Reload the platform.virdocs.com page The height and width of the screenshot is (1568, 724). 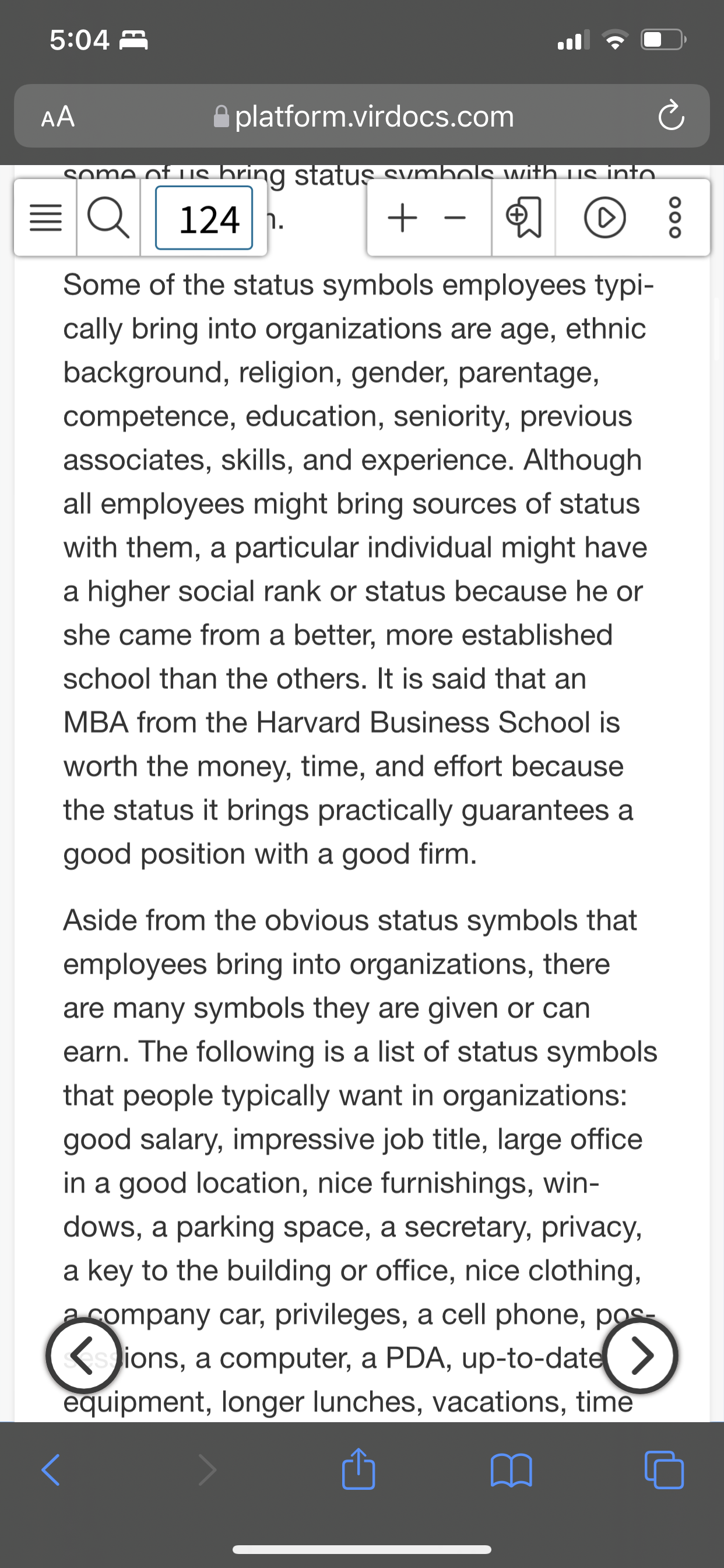click(671, 116)
